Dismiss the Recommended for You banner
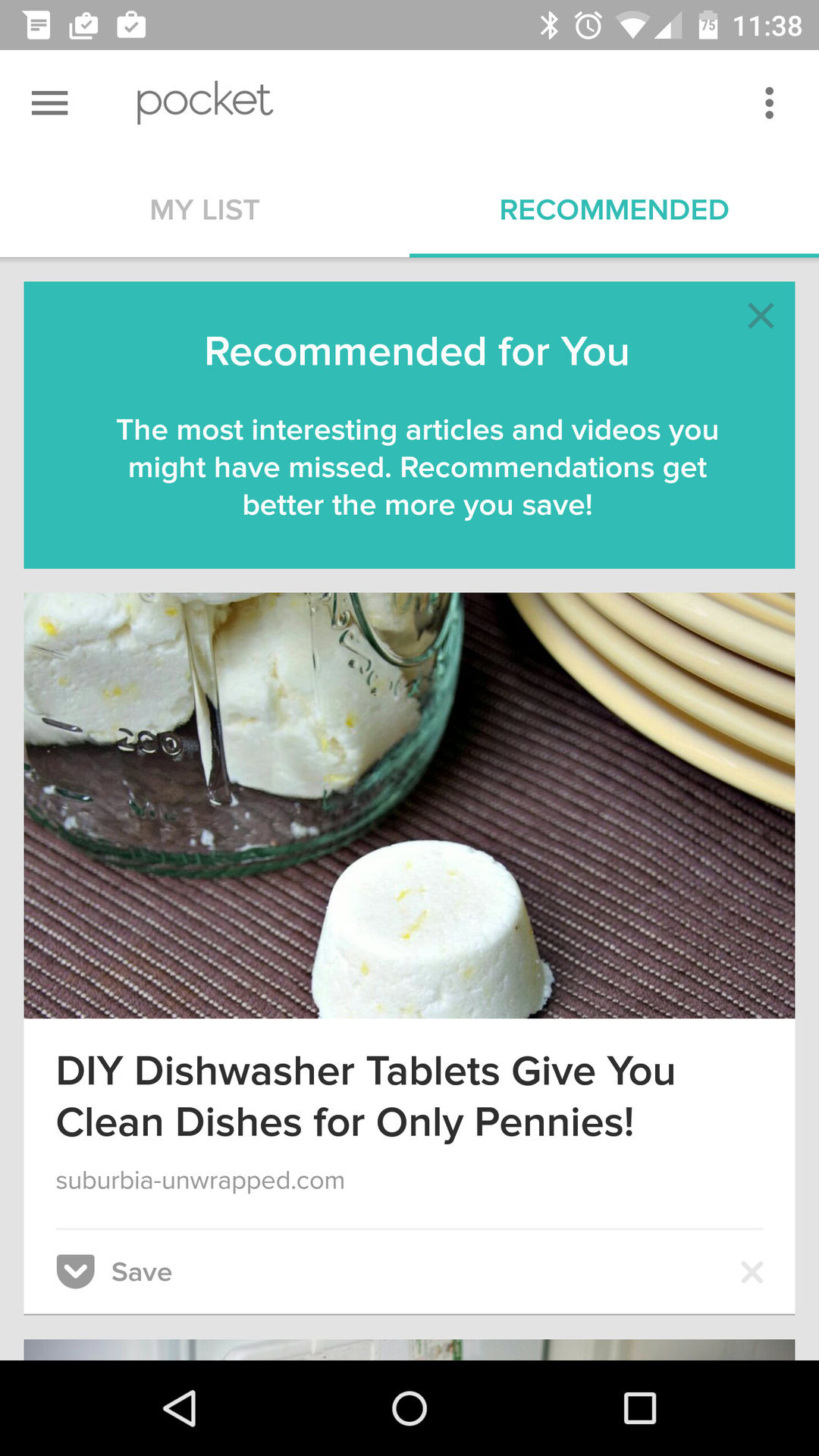The height and width of the screenshot is (1456, 819). [760, 315]
